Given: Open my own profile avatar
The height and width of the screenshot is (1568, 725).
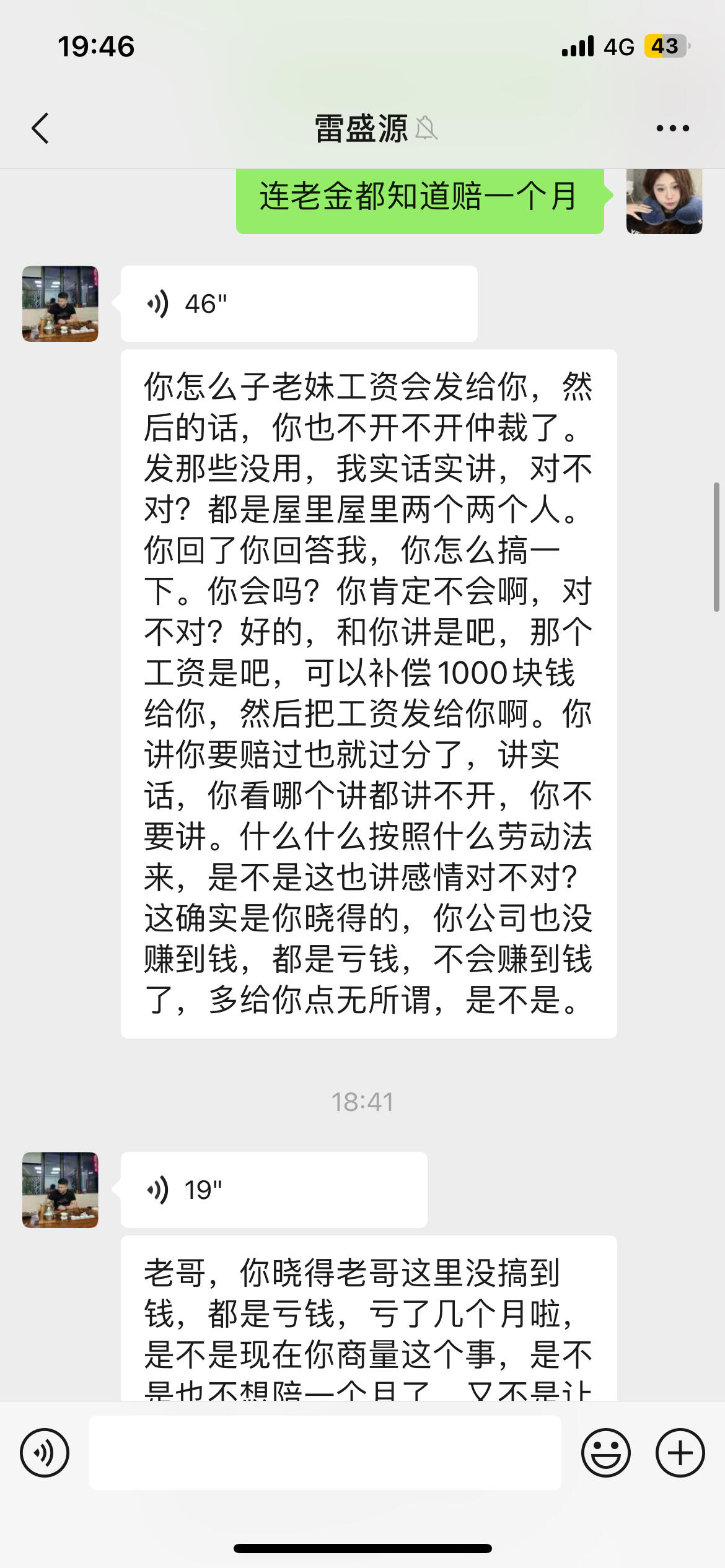Looking at the screenshot, I should click(x=664, y=201).
